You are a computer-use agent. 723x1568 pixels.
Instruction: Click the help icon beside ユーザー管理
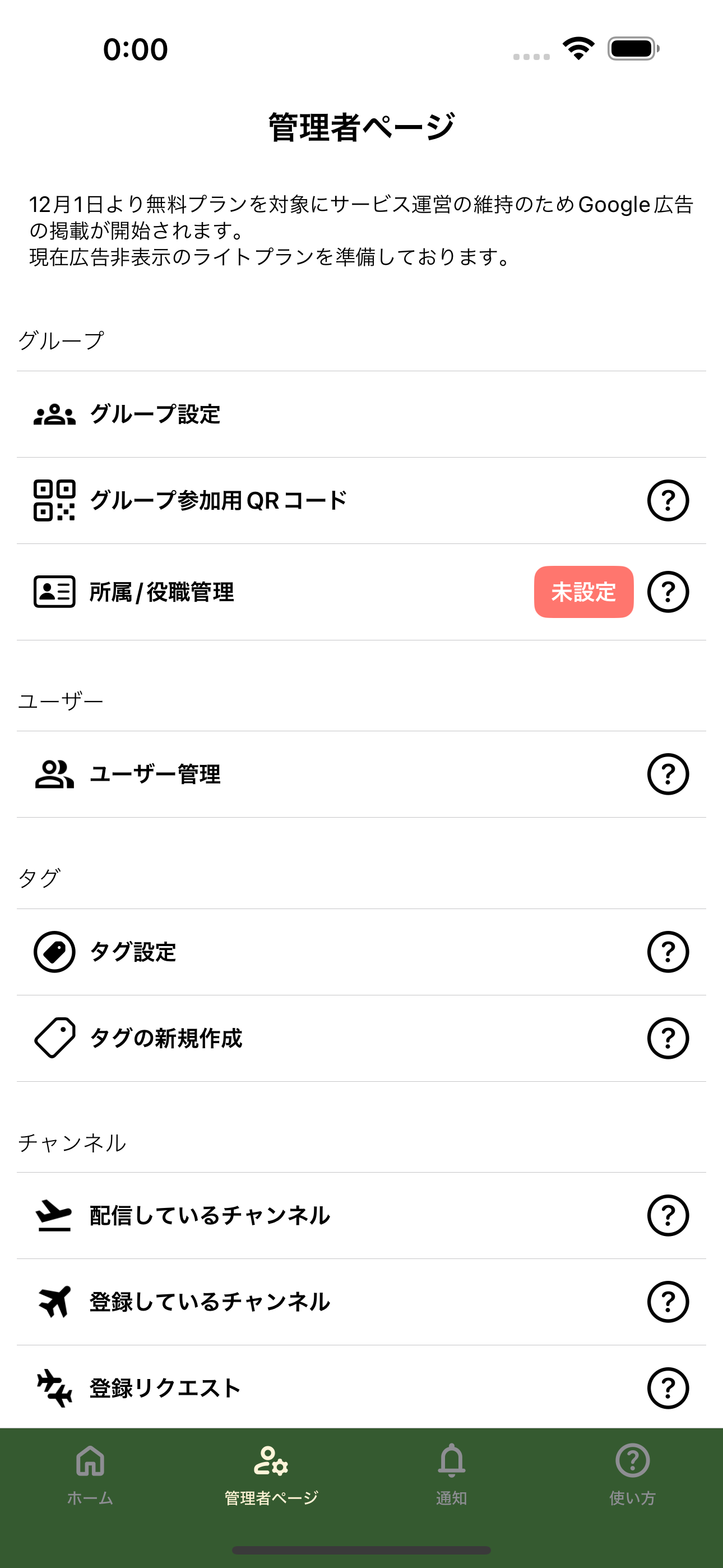pos(668,774)
